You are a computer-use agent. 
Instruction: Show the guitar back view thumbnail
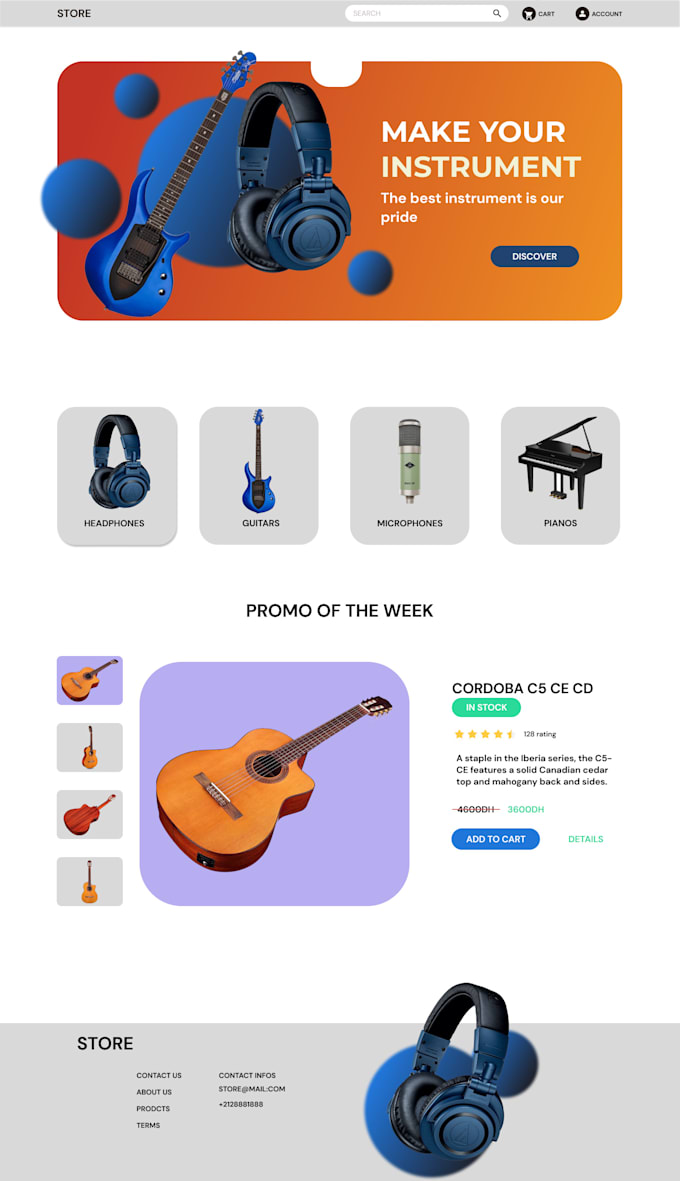(90, 814)
